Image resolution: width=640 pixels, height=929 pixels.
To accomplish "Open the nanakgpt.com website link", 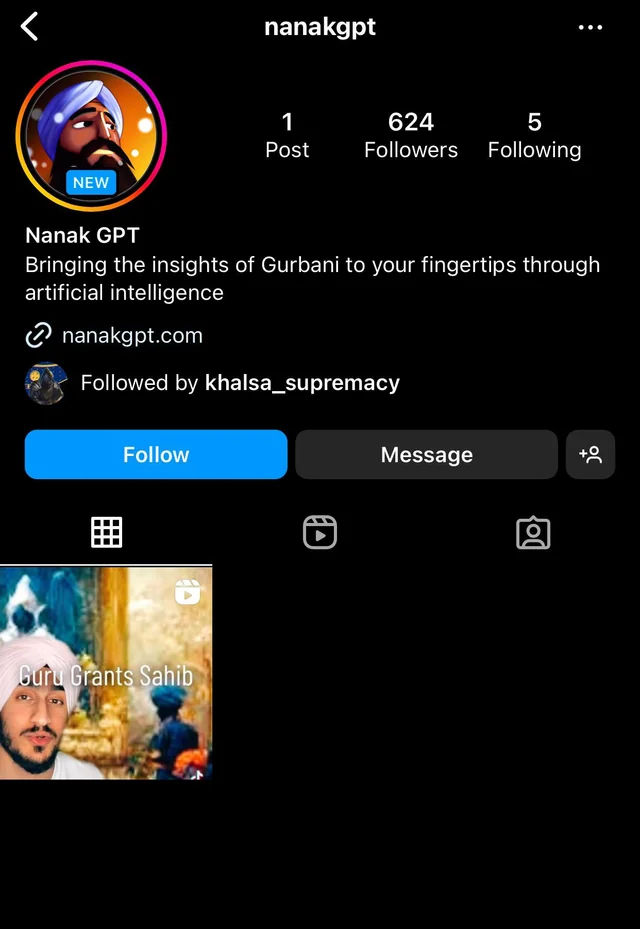I will coord(131,336).
